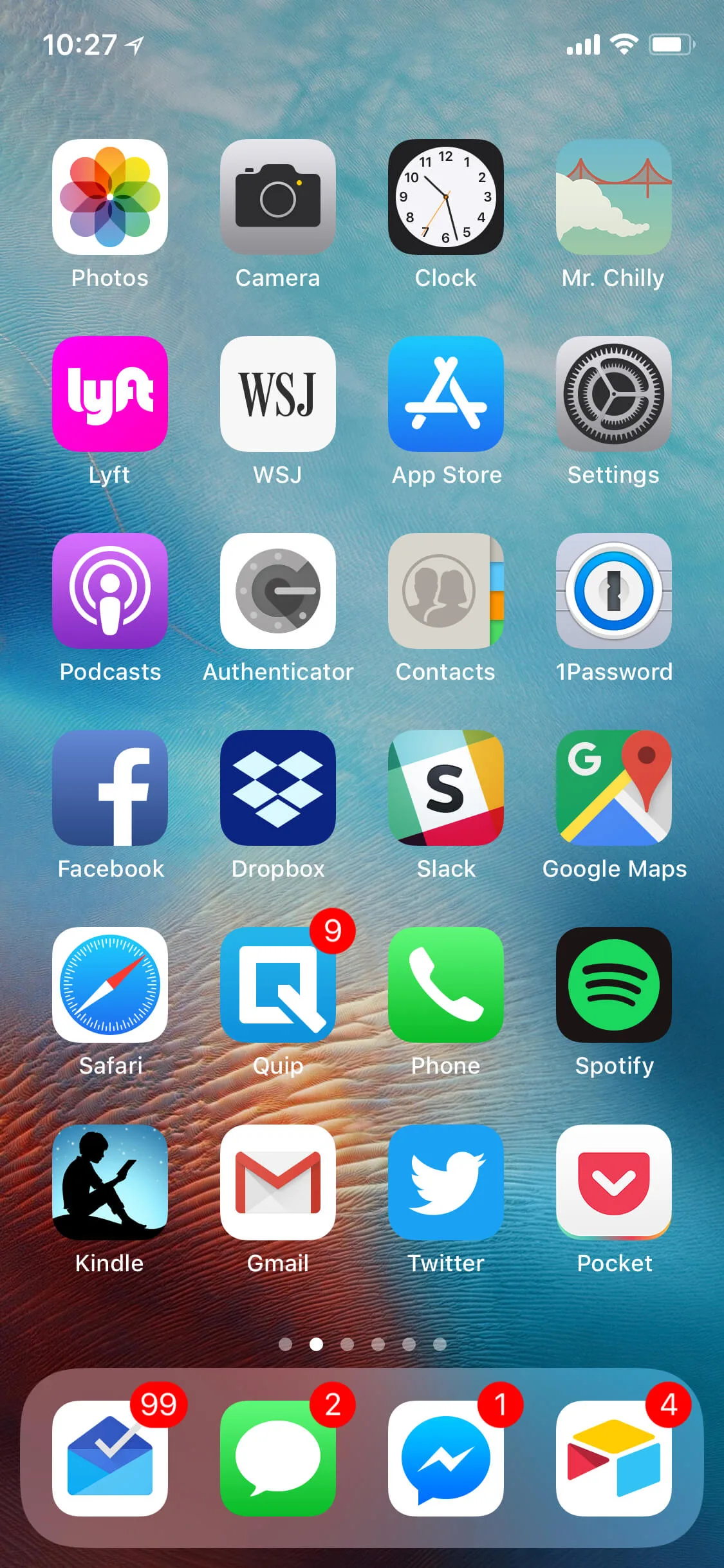
Task: Open Messages in the dock
Action: [278, 1459]
